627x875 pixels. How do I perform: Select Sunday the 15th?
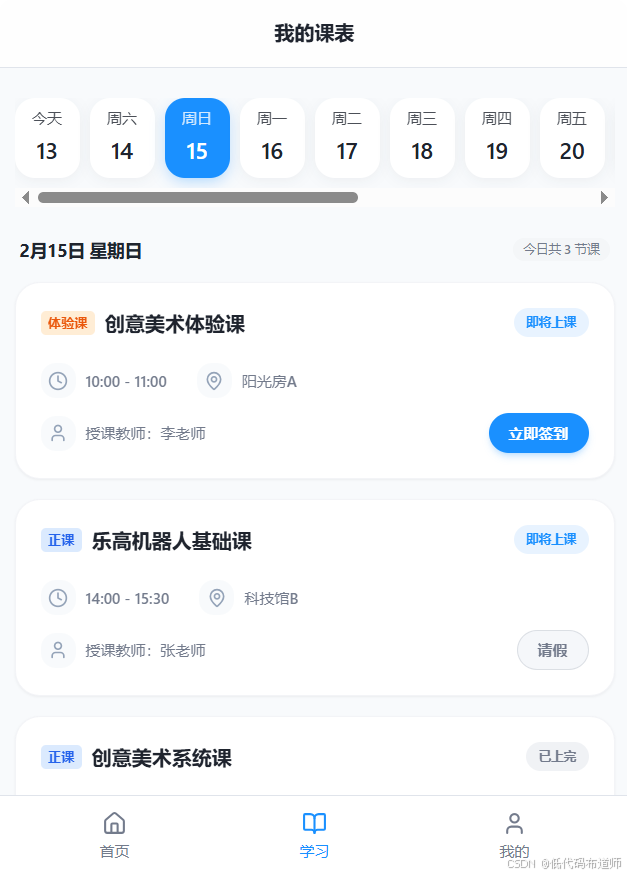pos(197,138)
